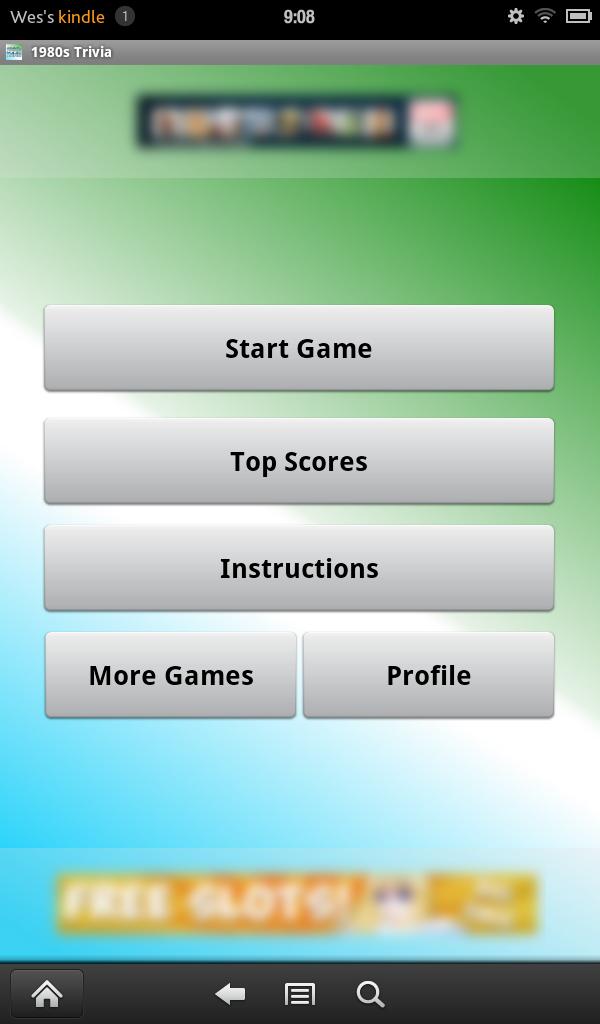Viewport: 600px width, 1024px height.
Task: View the Top Scores
Action: pos(298,461)
